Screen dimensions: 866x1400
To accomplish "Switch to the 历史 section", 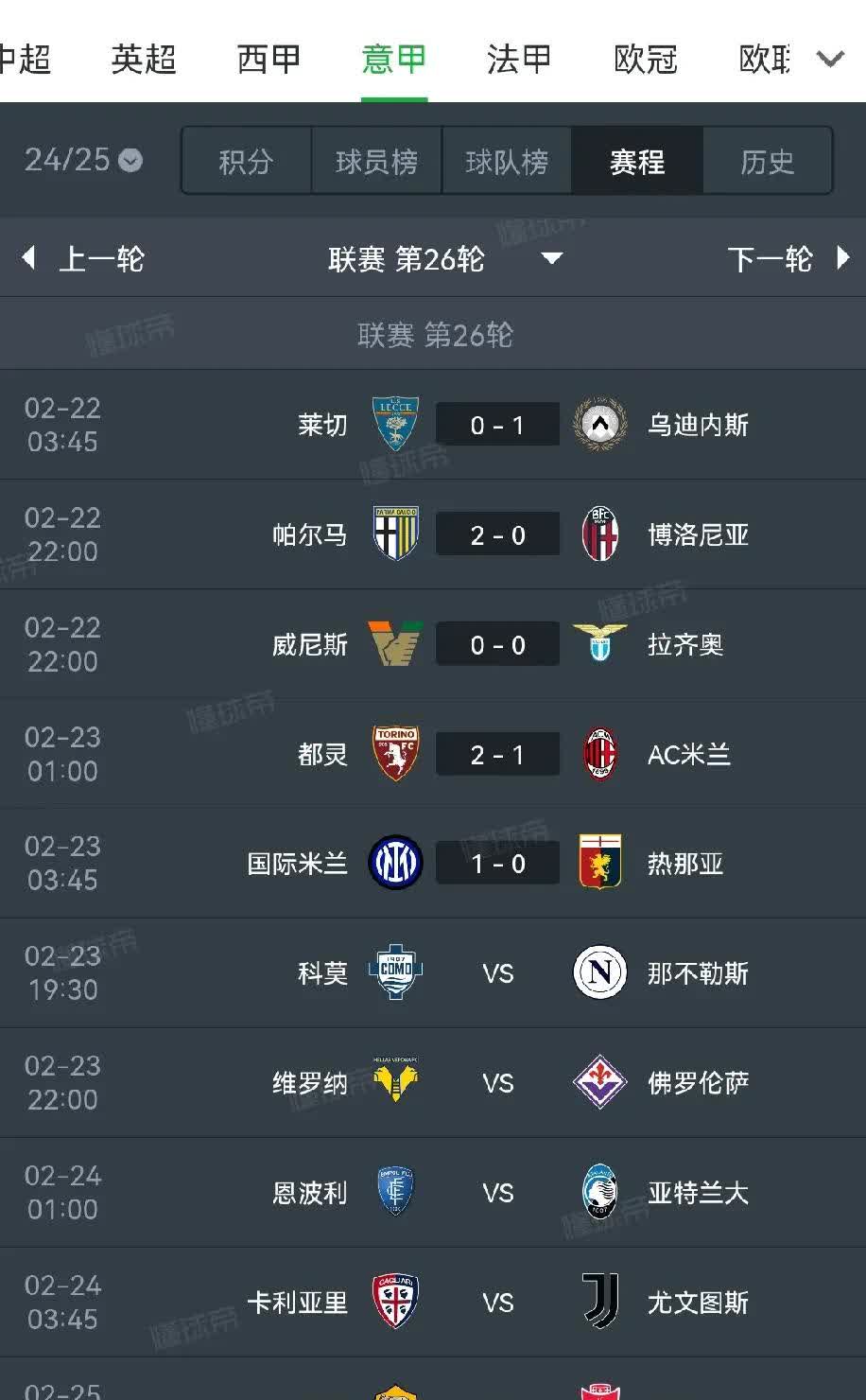I will pyautogui.click(x=767, y=162).
